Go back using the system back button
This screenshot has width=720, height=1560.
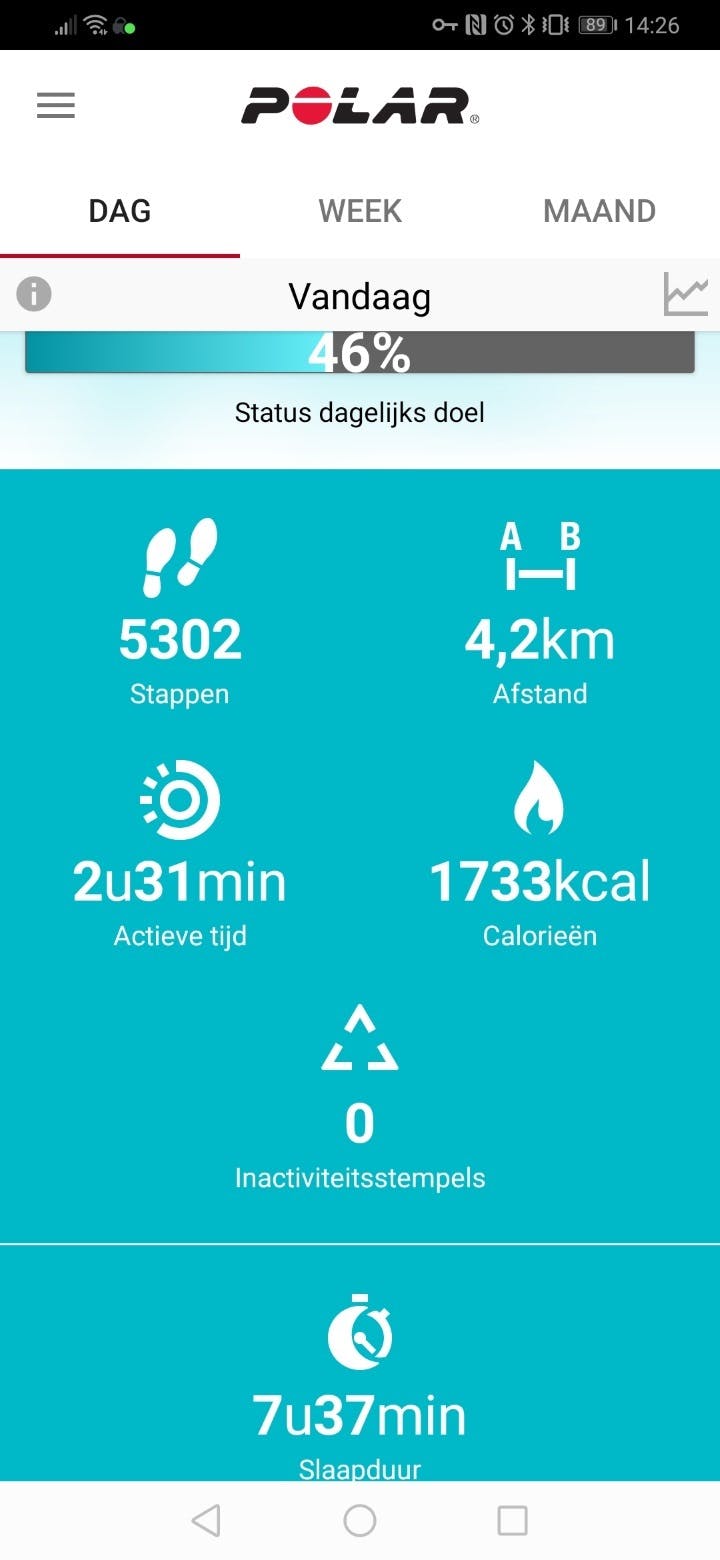pos(206,1520)
